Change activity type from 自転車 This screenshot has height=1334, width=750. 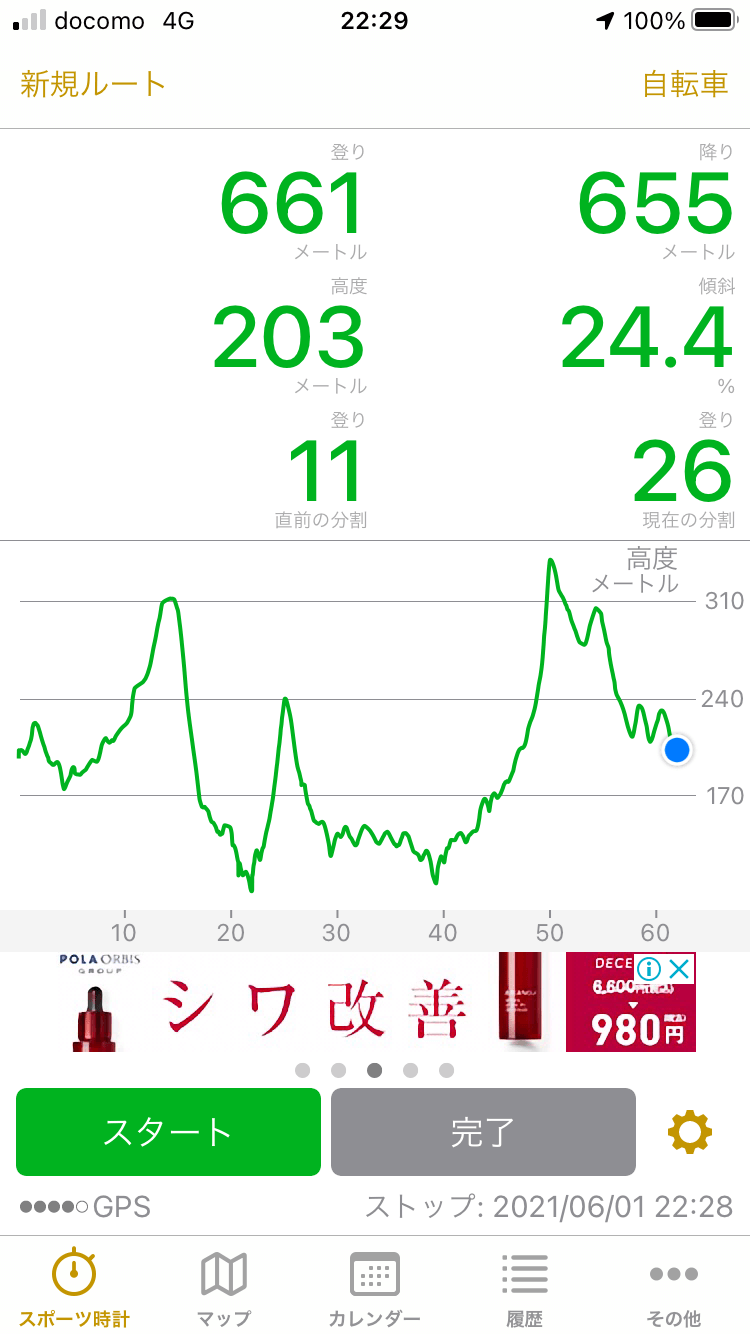point(685,84)
